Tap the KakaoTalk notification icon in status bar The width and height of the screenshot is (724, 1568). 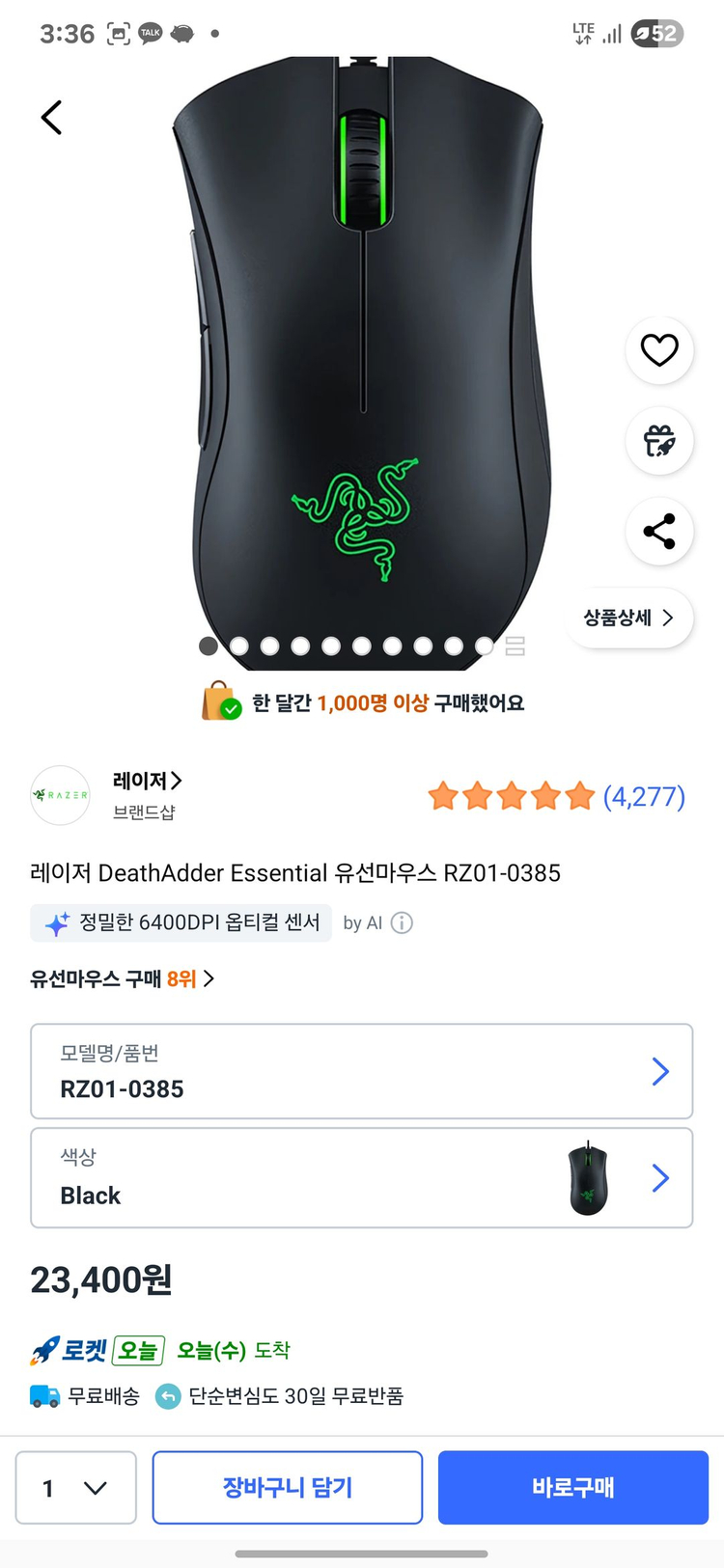pyautogui.click(x=150, y=32)
